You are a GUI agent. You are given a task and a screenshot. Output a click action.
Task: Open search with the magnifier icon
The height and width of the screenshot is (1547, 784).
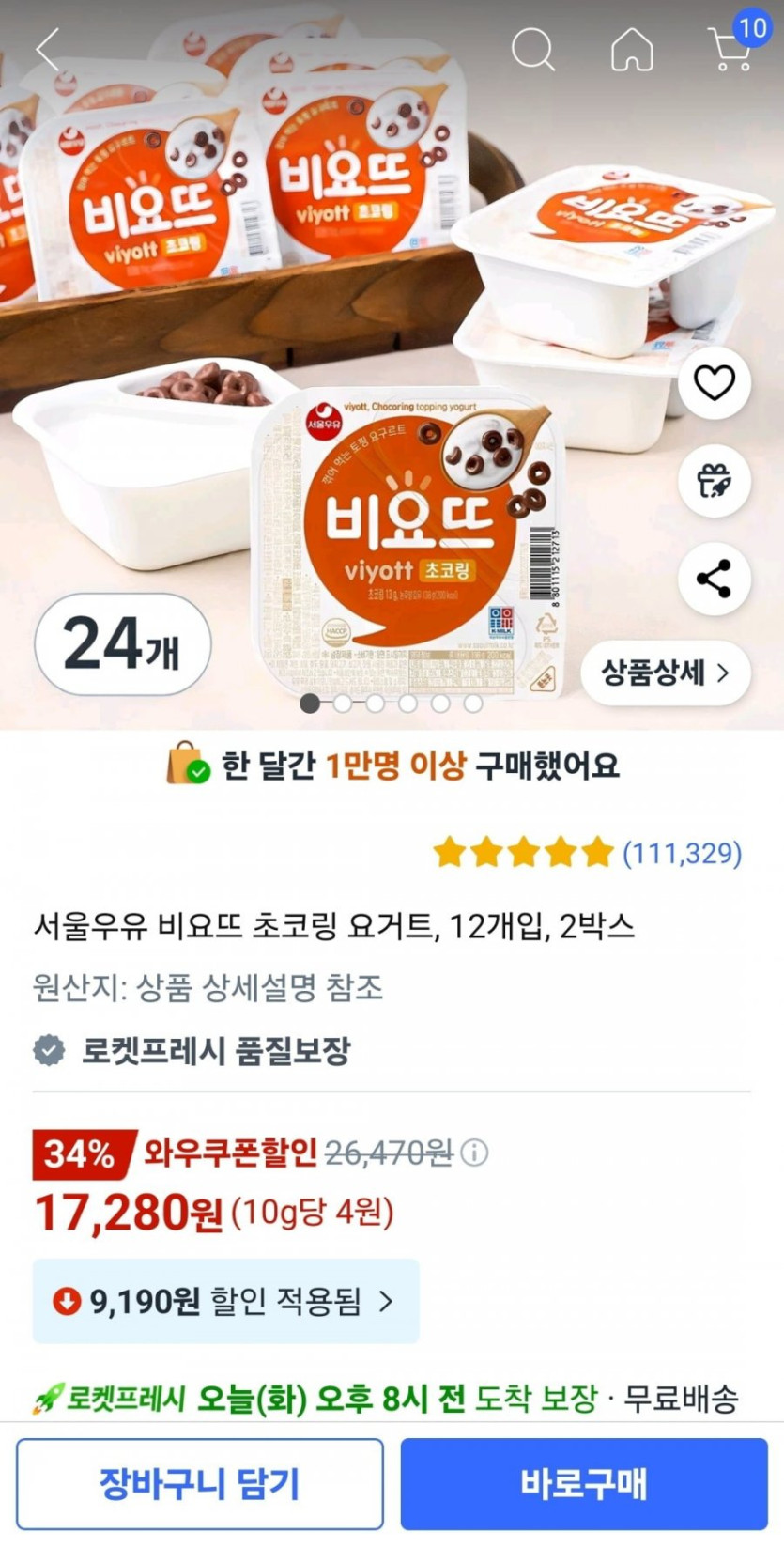(532, 49)
